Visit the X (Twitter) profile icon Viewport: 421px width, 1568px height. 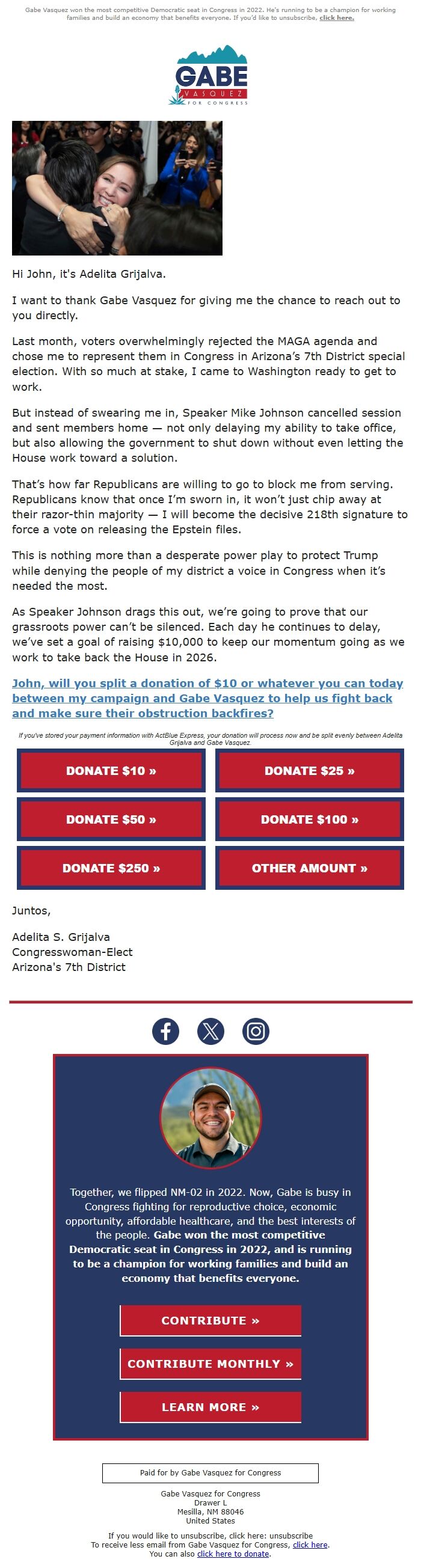(x=211, y=1031)
